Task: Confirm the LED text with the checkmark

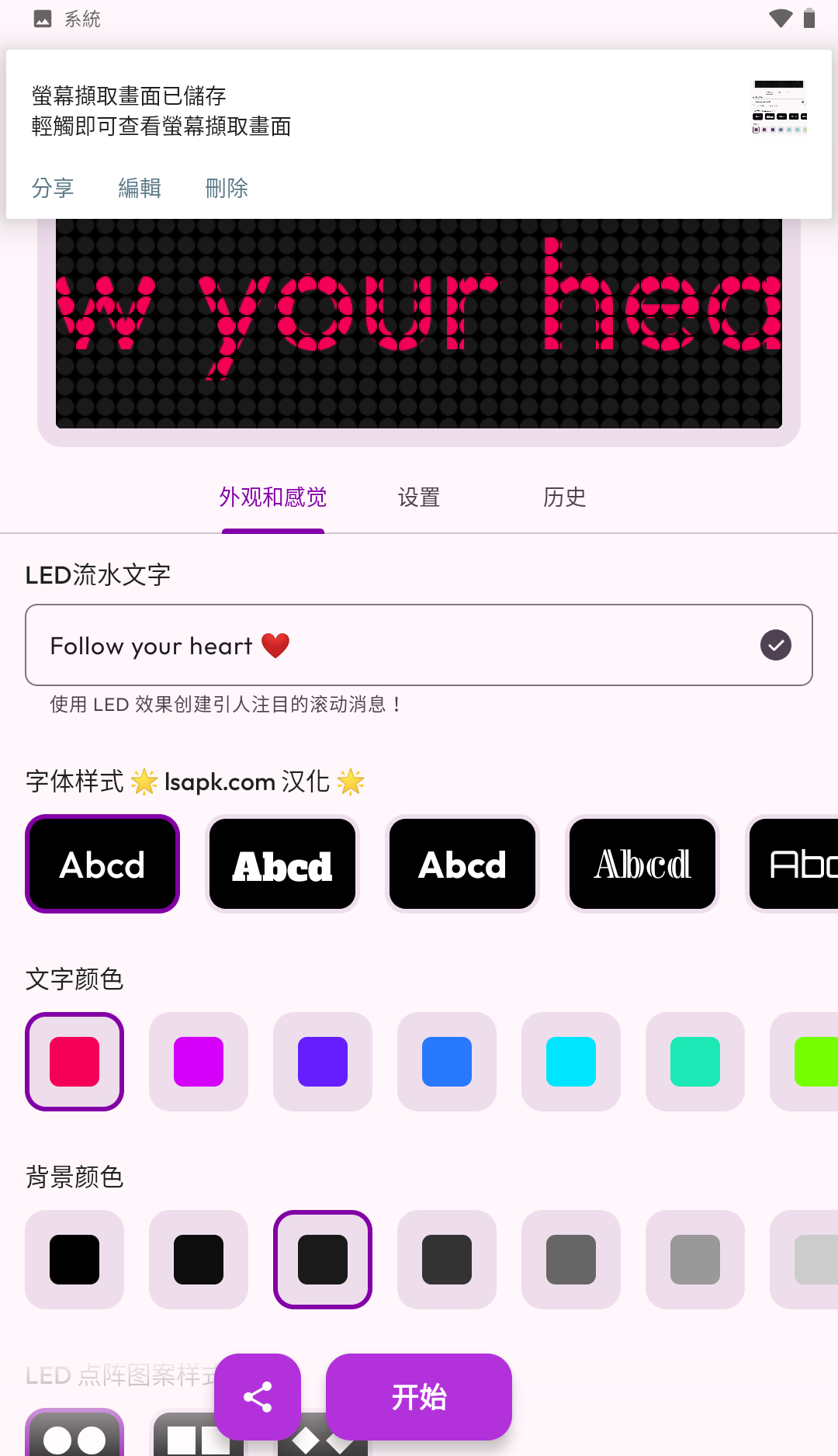Action: pos(776,645)
